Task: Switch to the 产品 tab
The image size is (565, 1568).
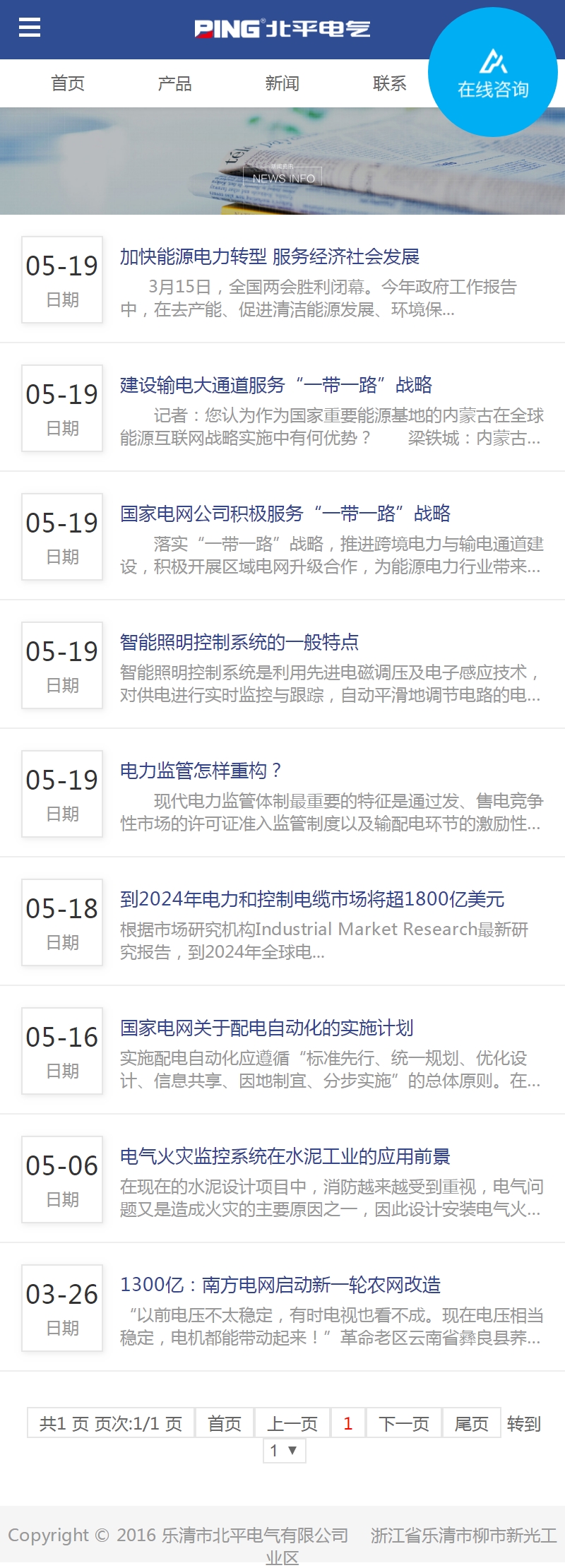Action: click(175, 83)
